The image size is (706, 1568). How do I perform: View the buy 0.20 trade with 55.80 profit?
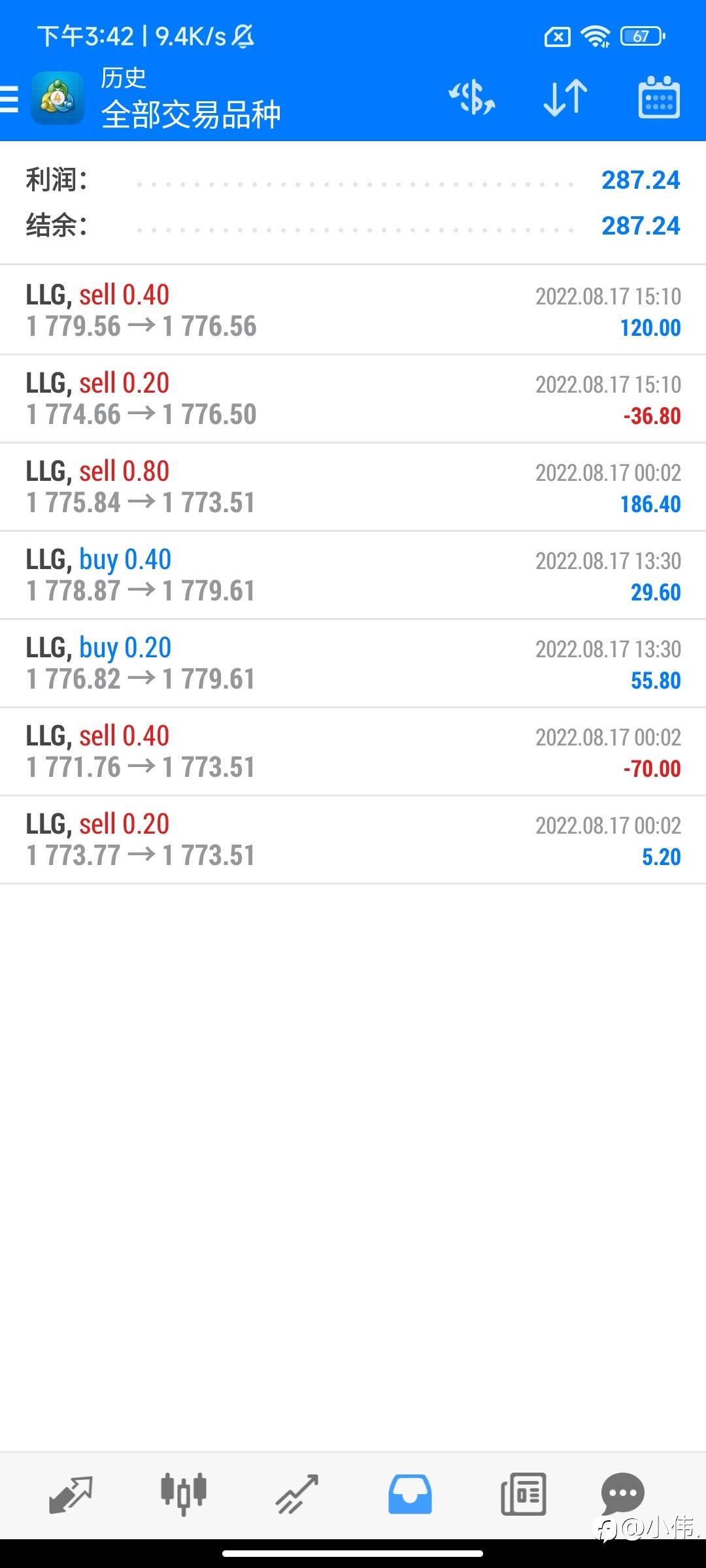tap(353, 663)
